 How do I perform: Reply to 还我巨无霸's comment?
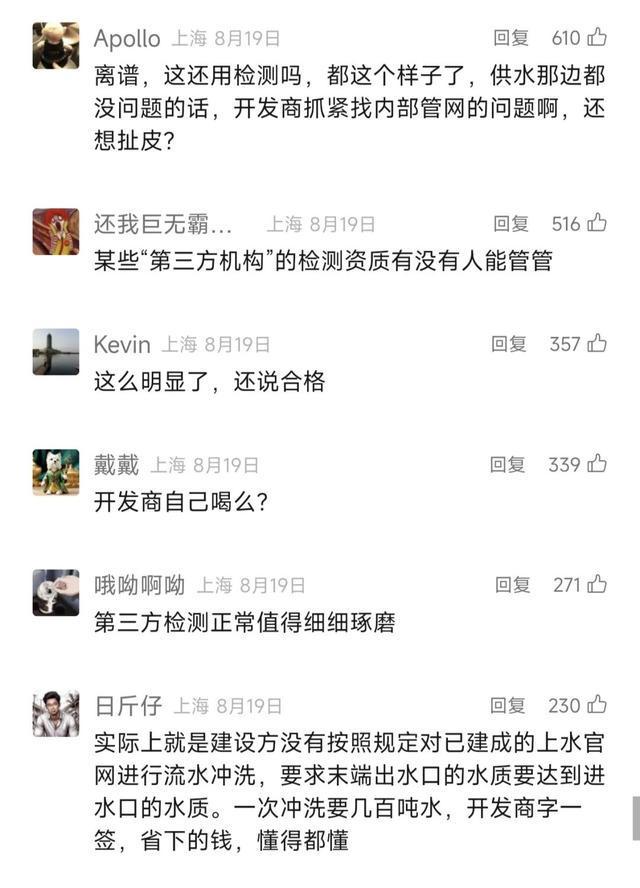coord(511,224)
